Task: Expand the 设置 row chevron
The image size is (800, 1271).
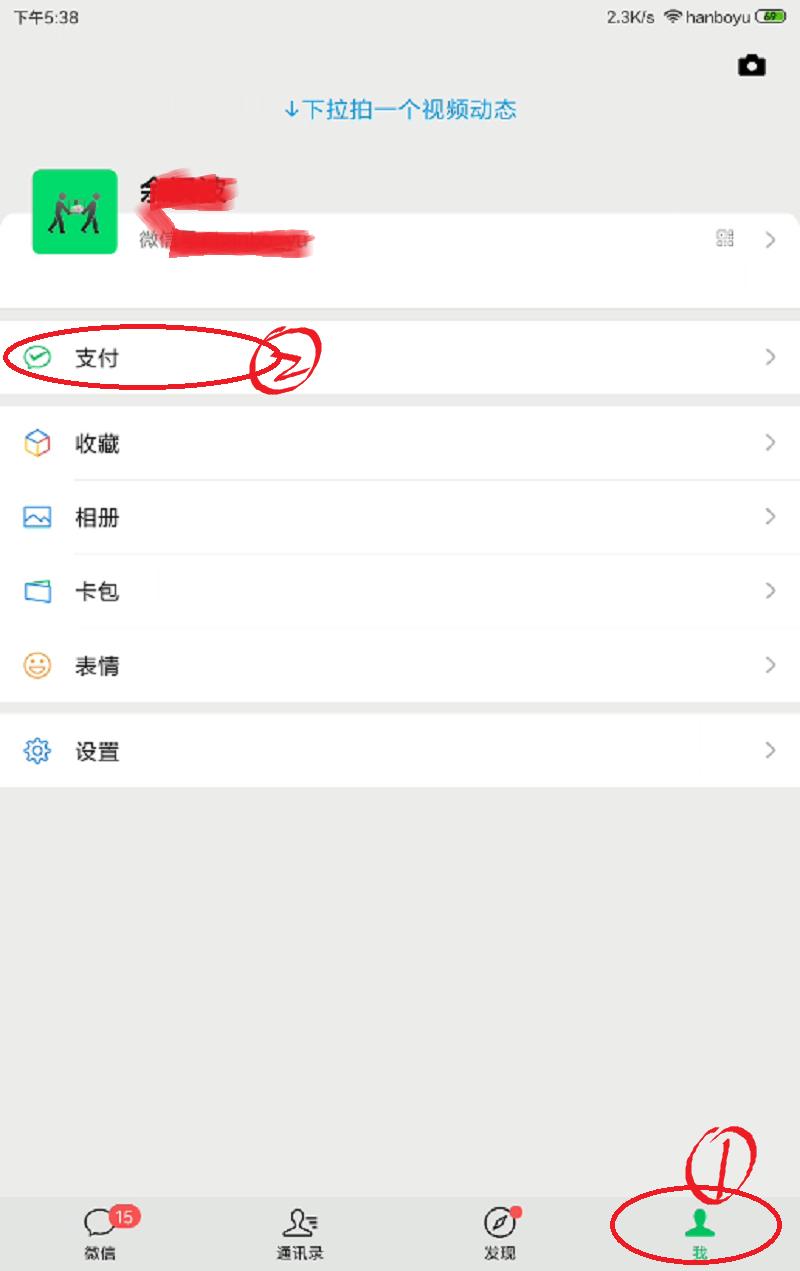Action: click(768, 751)
